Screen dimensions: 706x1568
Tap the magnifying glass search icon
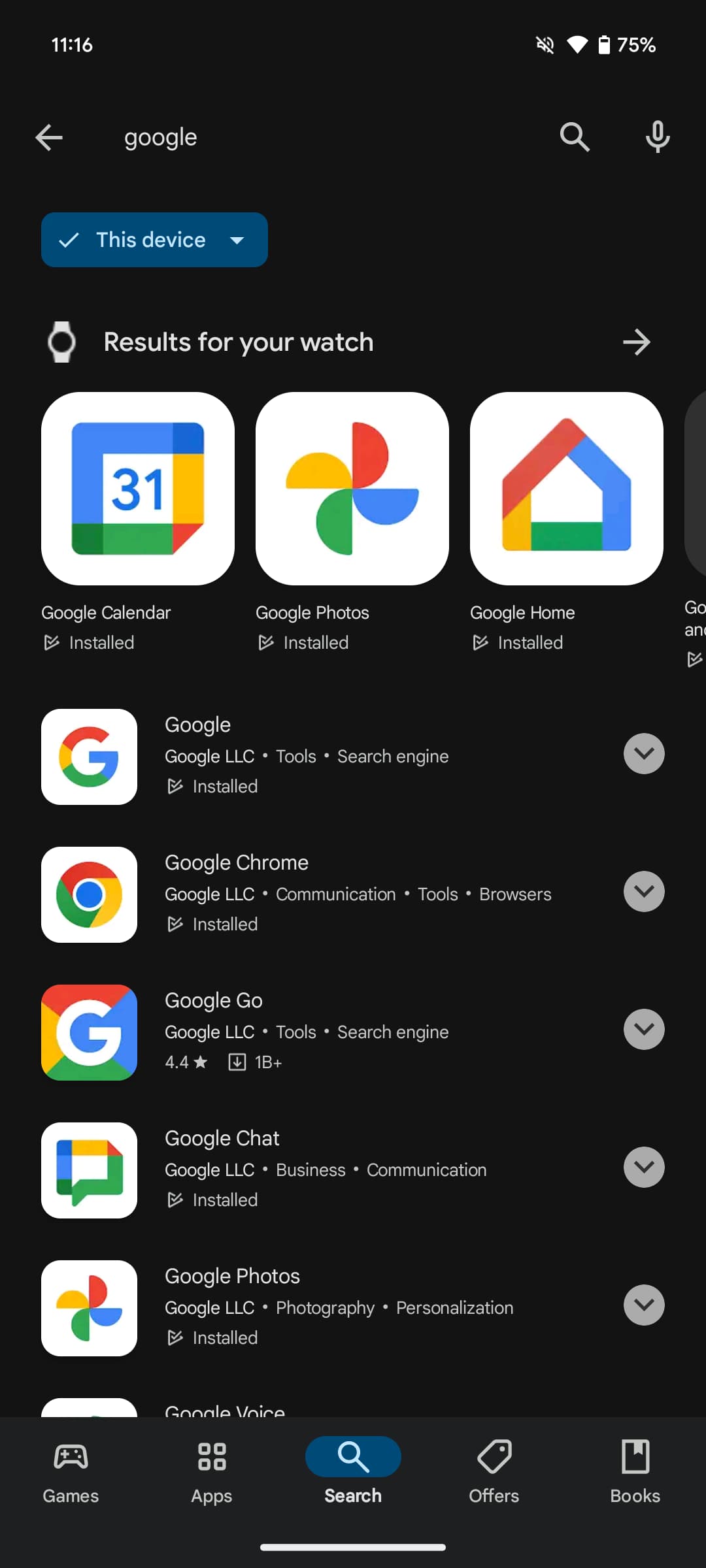pos(575,137)
